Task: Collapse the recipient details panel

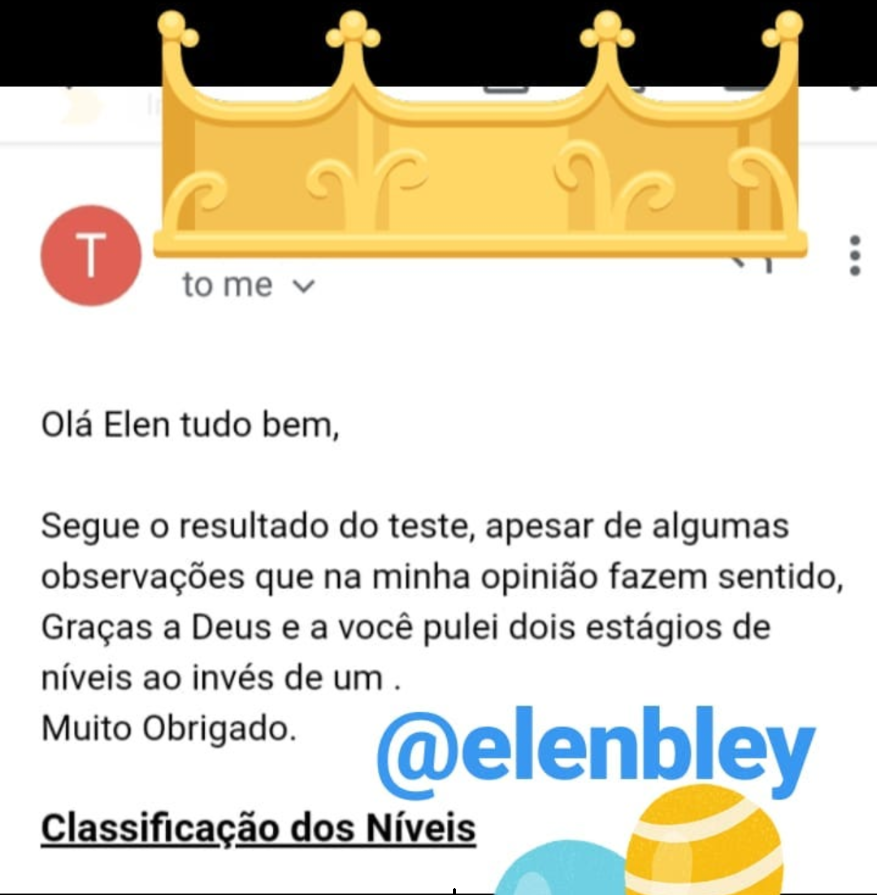Action: (x=302, y=287)
